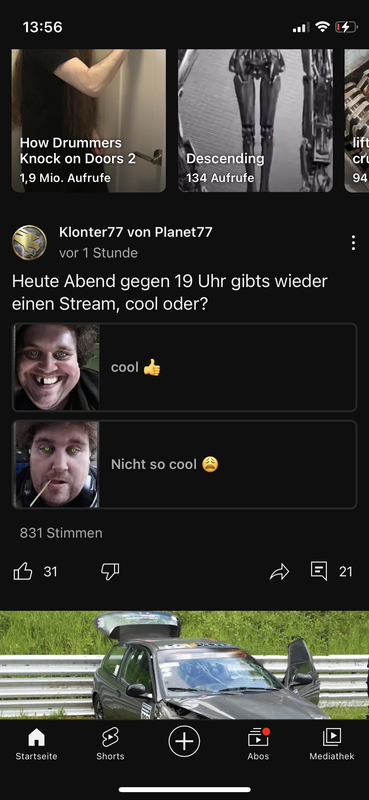Vote for the 'cool' poll option

(184, 367)
